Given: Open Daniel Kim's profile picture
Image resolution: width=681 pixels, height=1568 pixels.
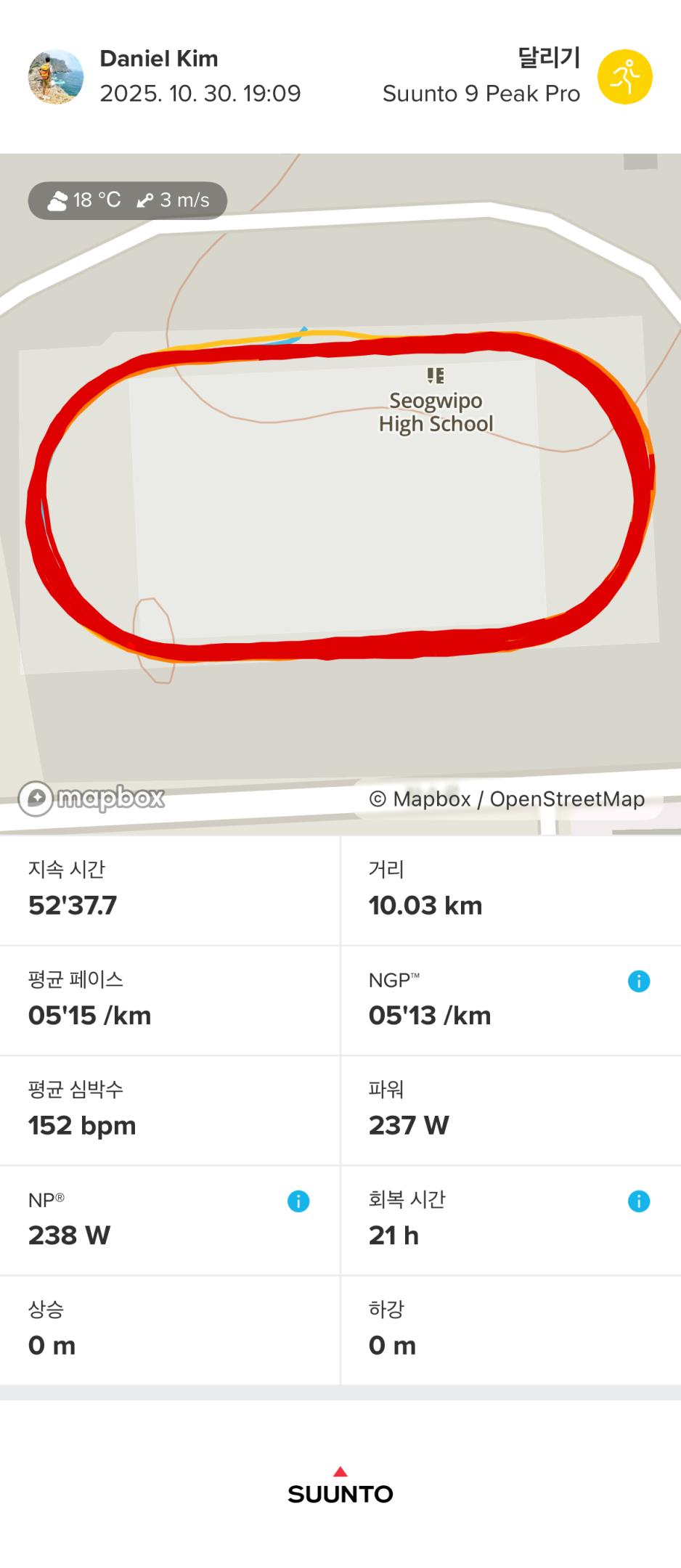Looking at the screenshot, I should [x=56, y=77].
